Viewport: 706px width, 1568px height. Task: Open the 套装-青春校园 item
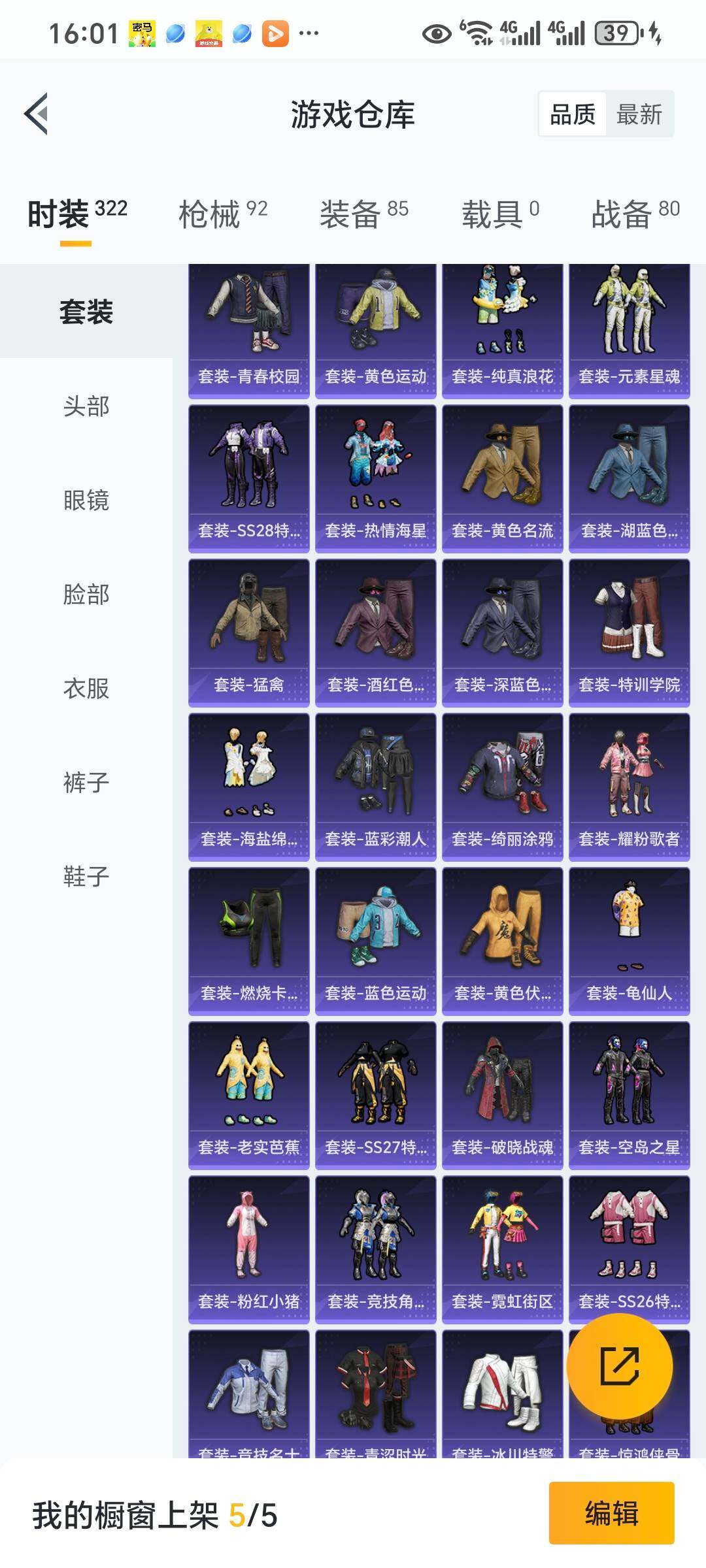point(249,331)
